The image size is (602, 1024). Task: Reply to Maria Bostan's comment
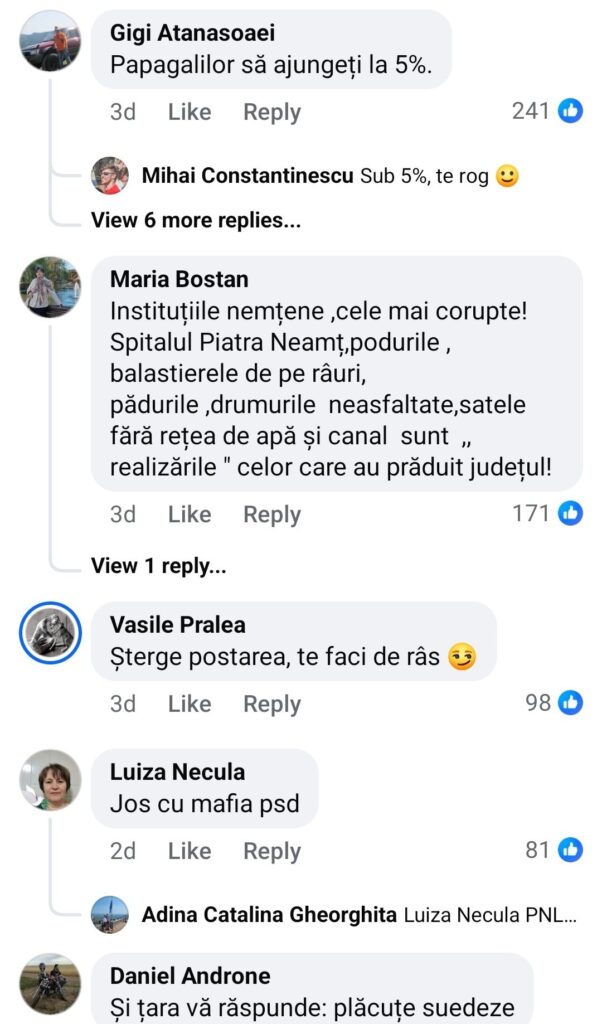click(x=271, y=514)
